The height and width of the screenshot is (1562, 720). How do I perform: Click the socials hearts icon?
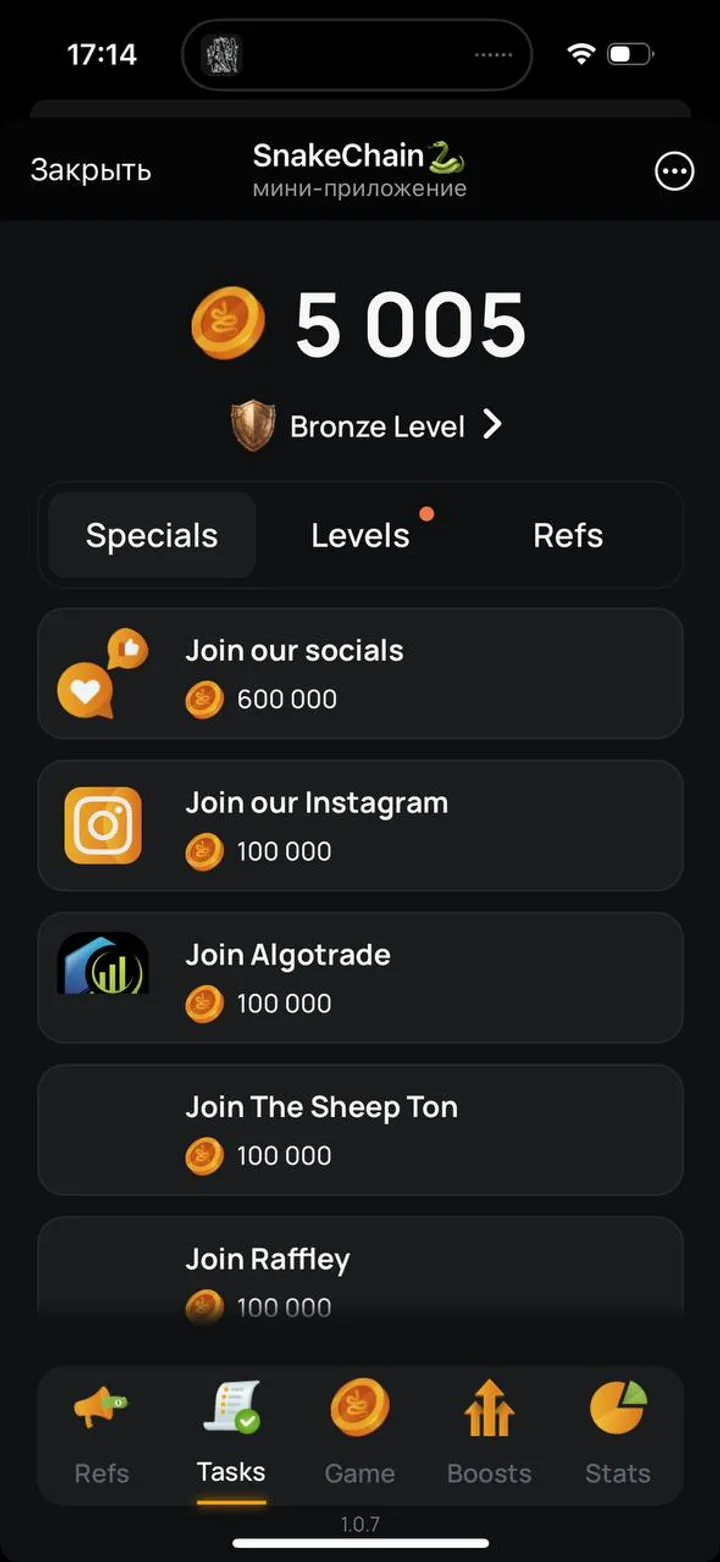click(x=103, y=671)
